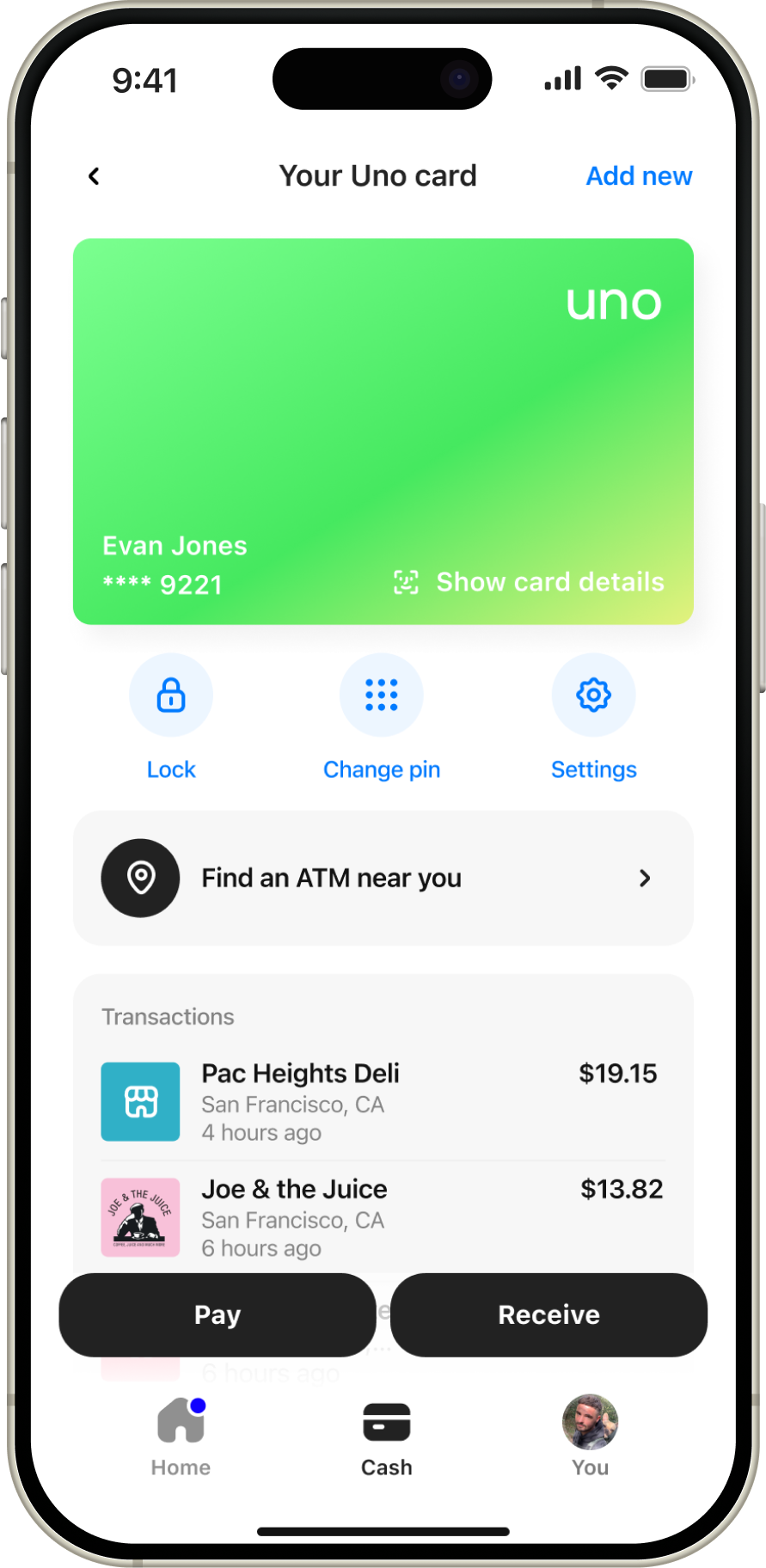
Task: Open the Pac Heights Deli transaction
Action: coord(383,1102)
